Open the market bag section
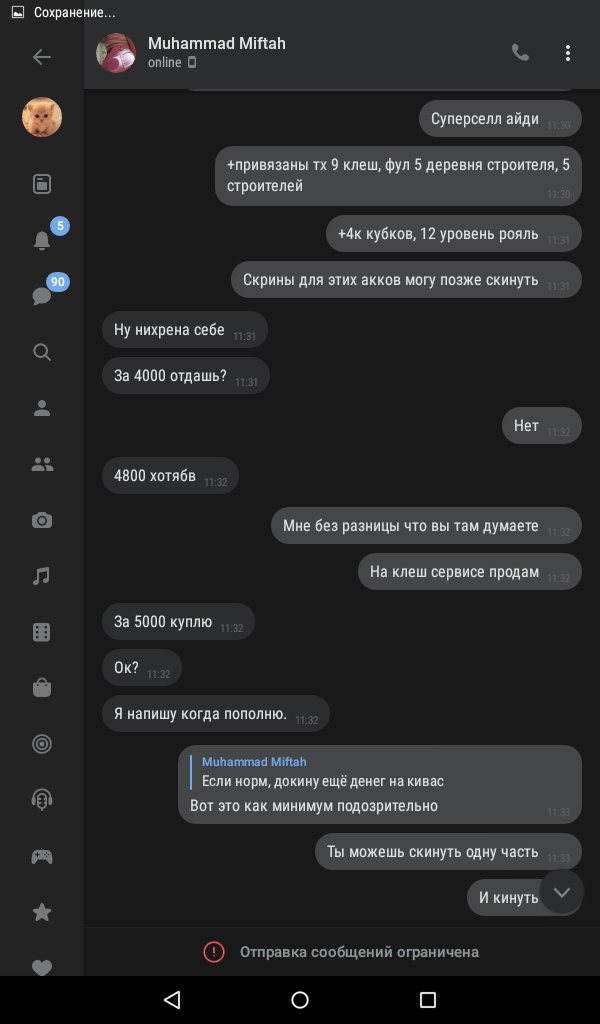Screen dimensions: 600x1024 (x=42, y=688)
